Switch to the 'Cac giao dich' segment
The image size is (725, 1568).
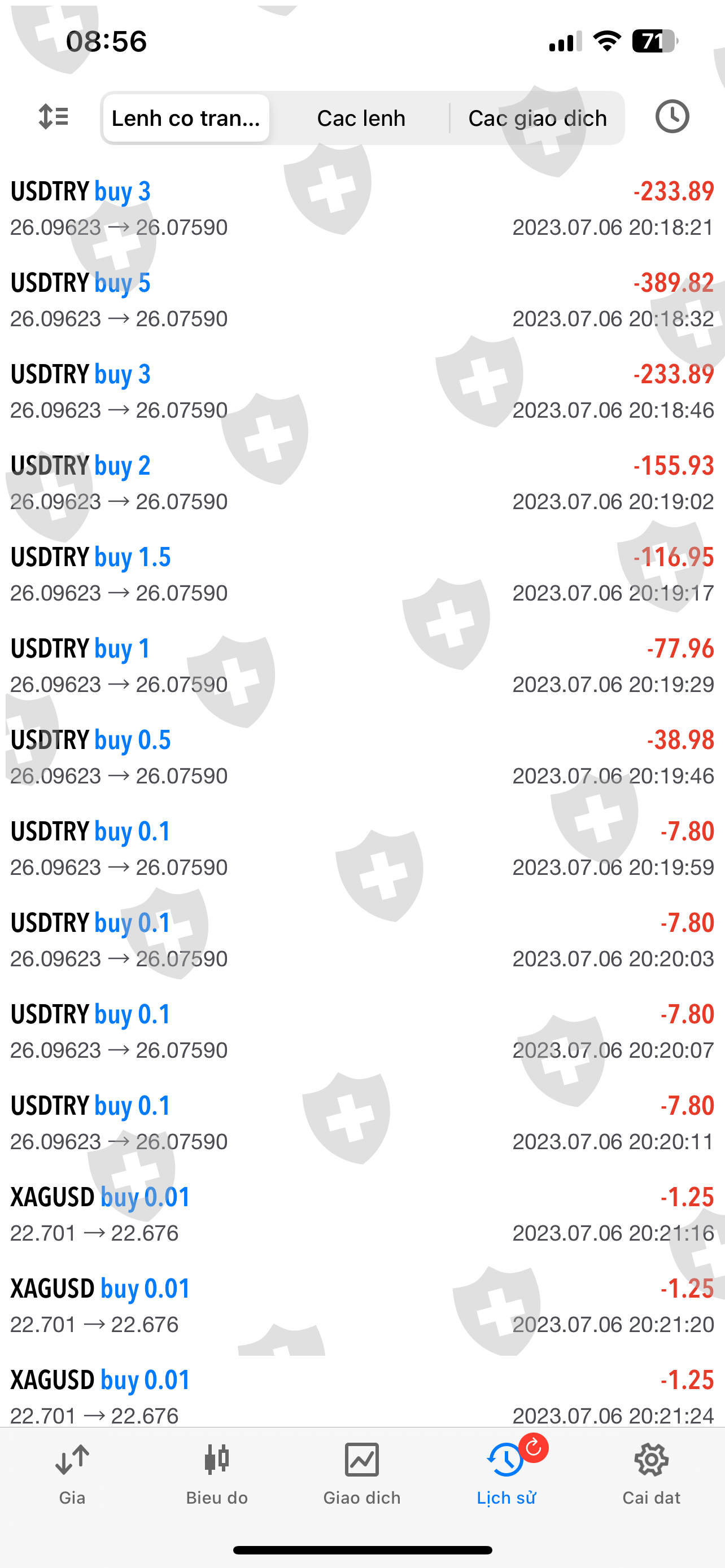[537, 118]
